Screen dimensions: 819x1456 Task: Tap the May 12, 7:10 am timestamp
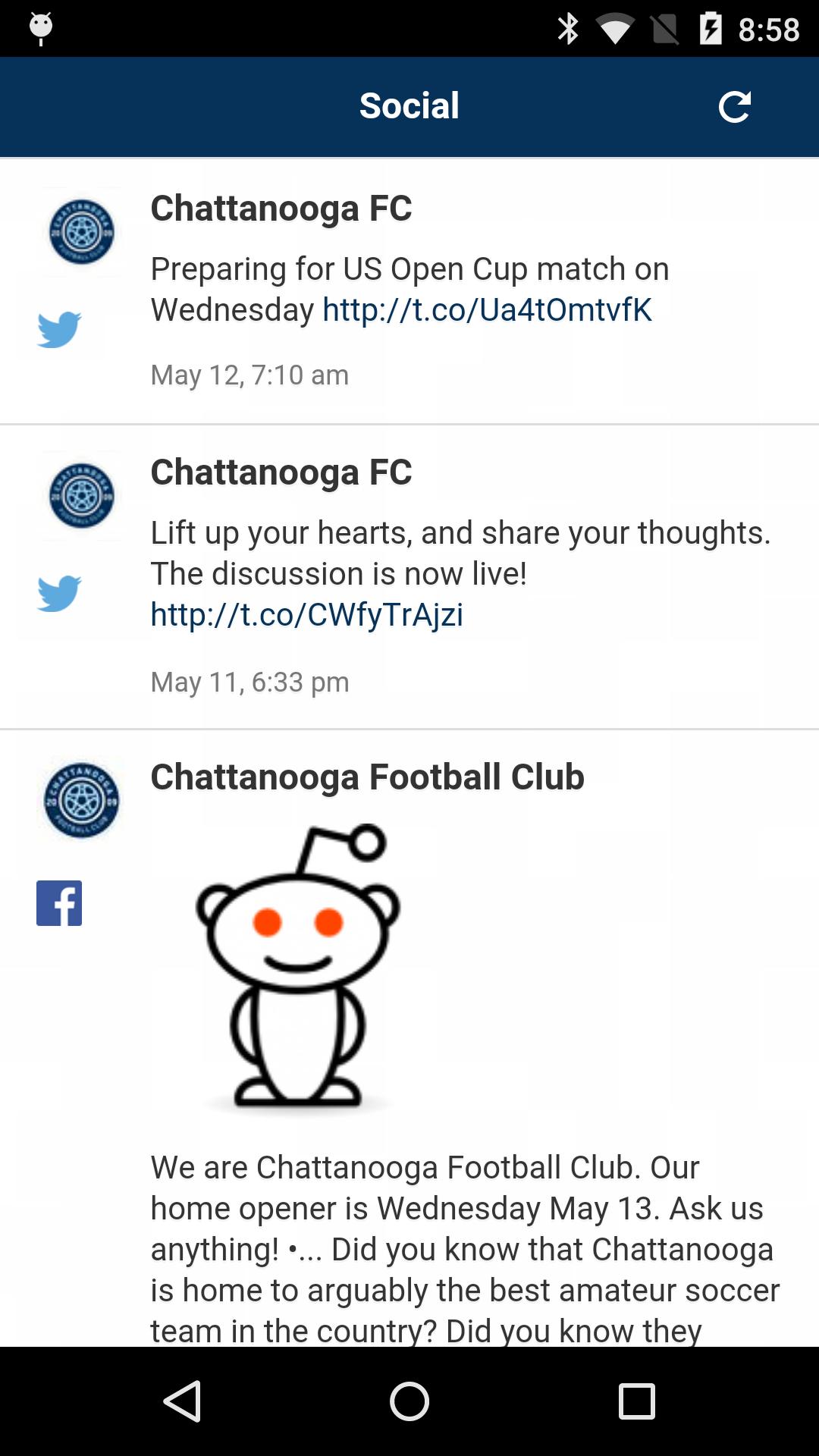point(249,374)
